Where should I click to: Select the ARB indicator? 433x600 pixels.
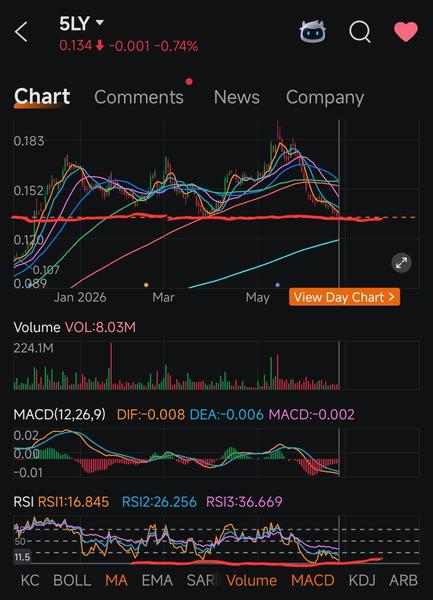(403, 580)
